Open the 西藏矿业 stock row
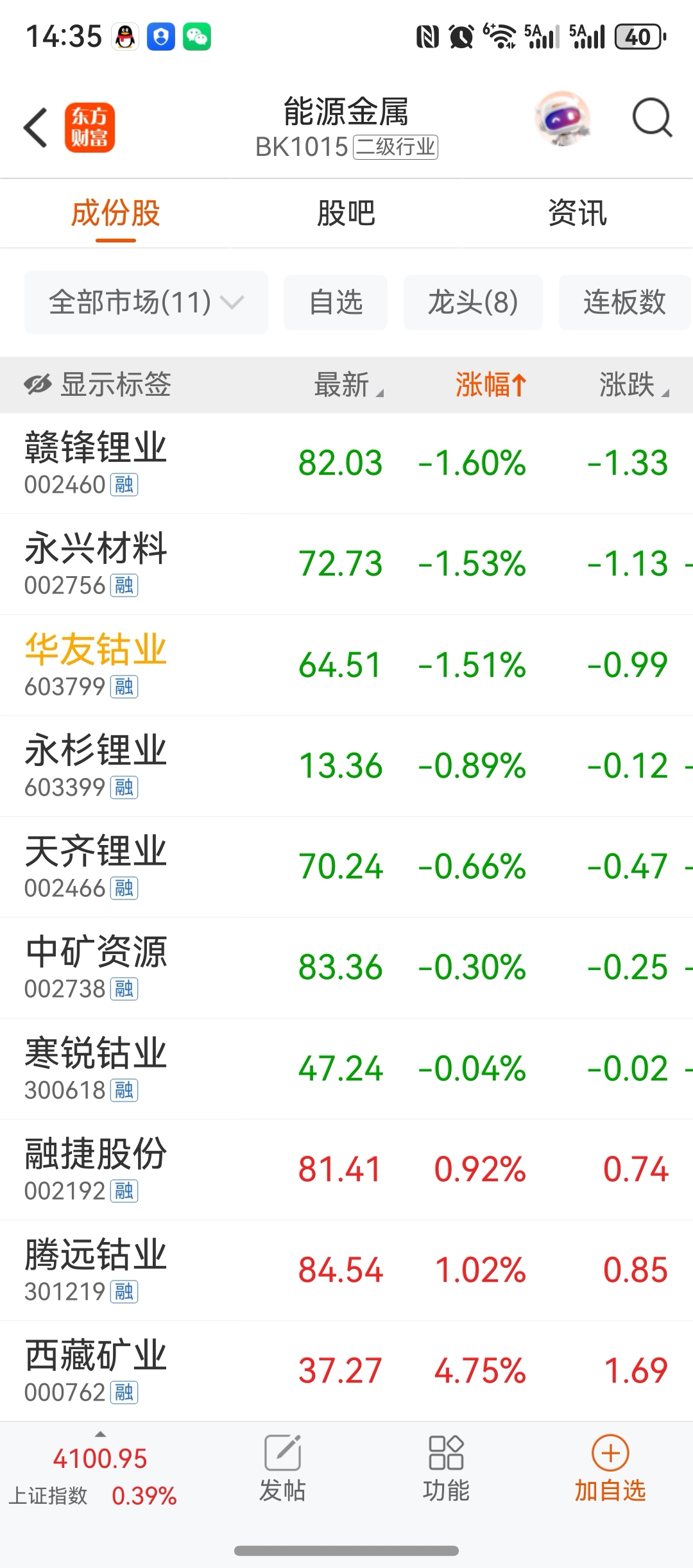The image size is (693, 1568). coord(346,1371)
